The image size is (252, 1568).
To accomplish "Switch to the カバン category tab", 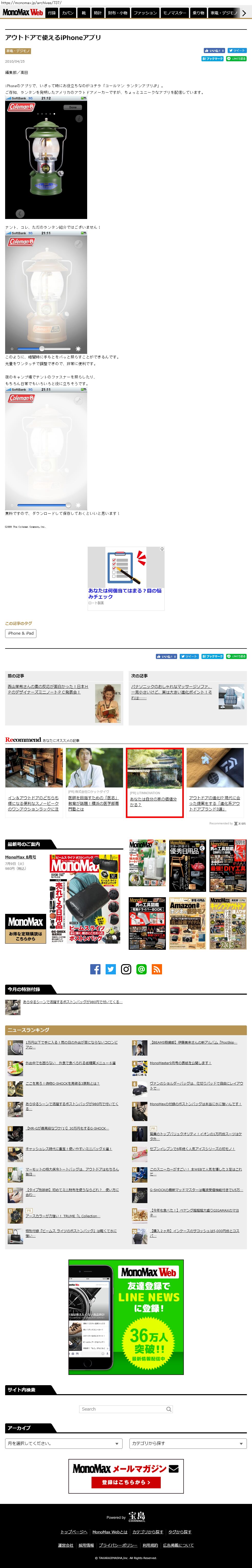I will tap(68, 12).
